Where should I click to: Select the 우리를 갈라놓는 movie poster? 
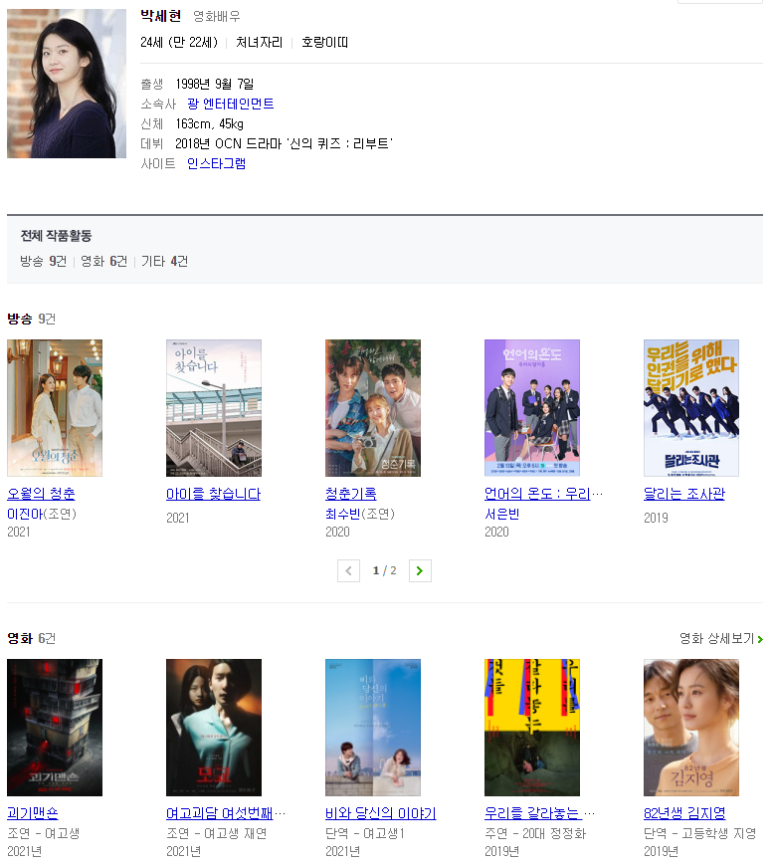point(532,727)
